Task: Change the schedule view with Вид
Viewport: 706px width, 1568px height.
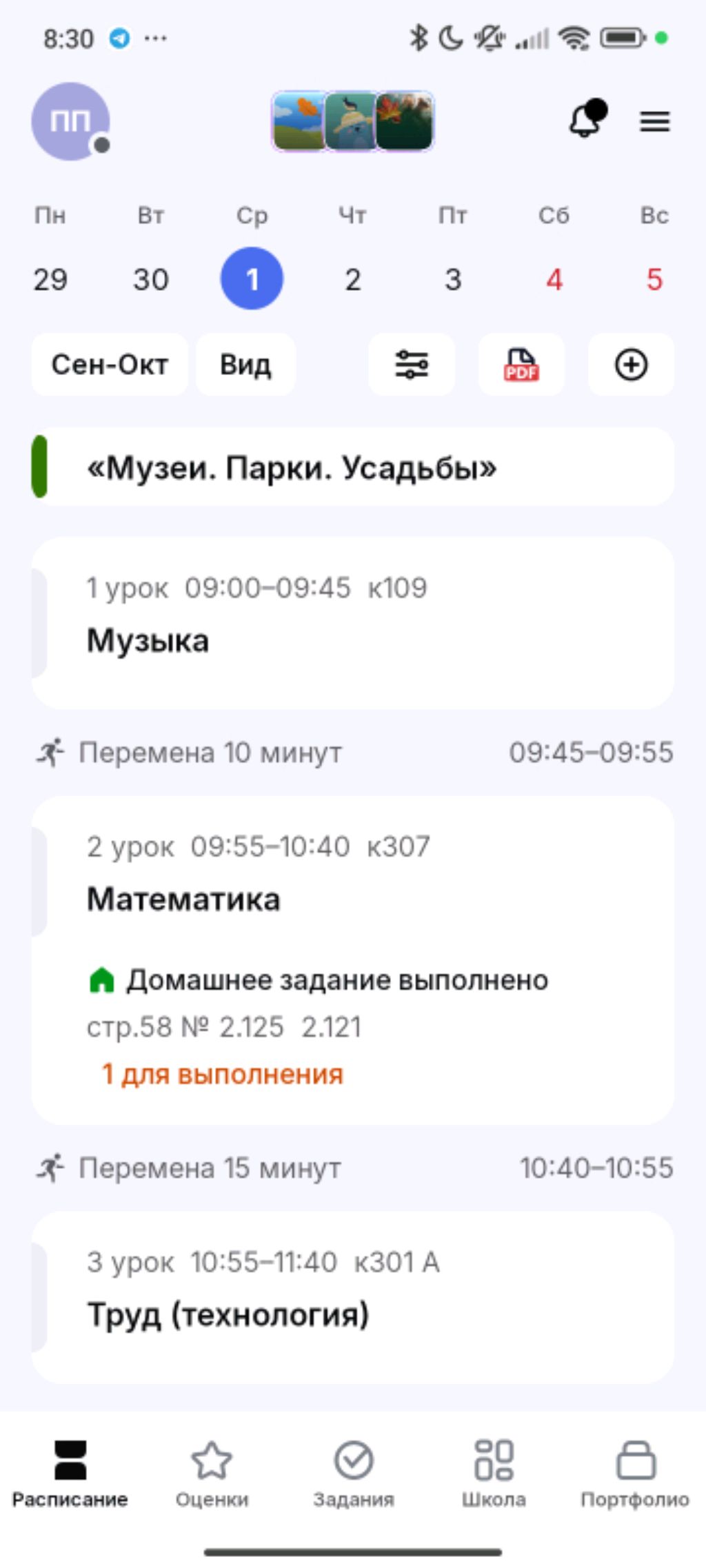Action: (245, 365)
